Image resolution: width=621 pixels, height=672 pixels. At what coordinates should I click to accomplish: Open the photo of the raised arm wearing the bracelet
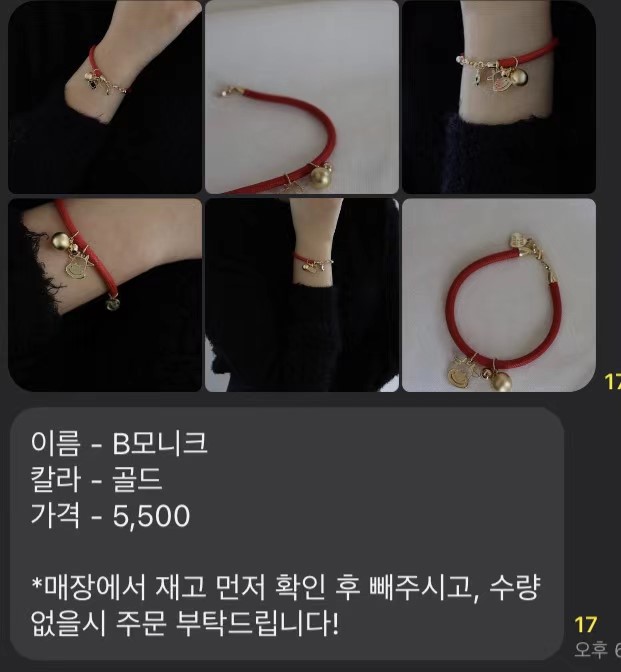[301, 295]
